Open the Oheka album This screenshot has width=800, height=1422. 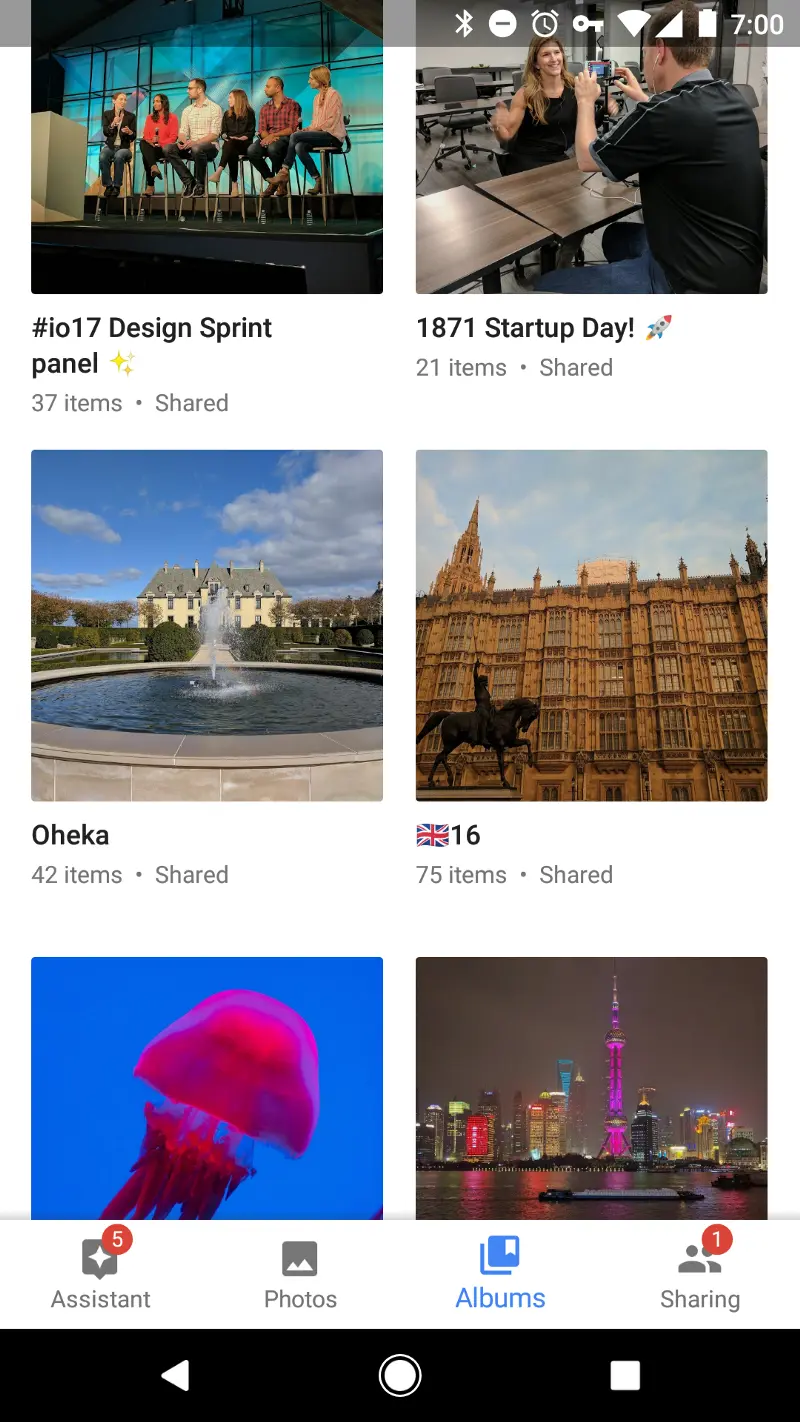[207, 625]
